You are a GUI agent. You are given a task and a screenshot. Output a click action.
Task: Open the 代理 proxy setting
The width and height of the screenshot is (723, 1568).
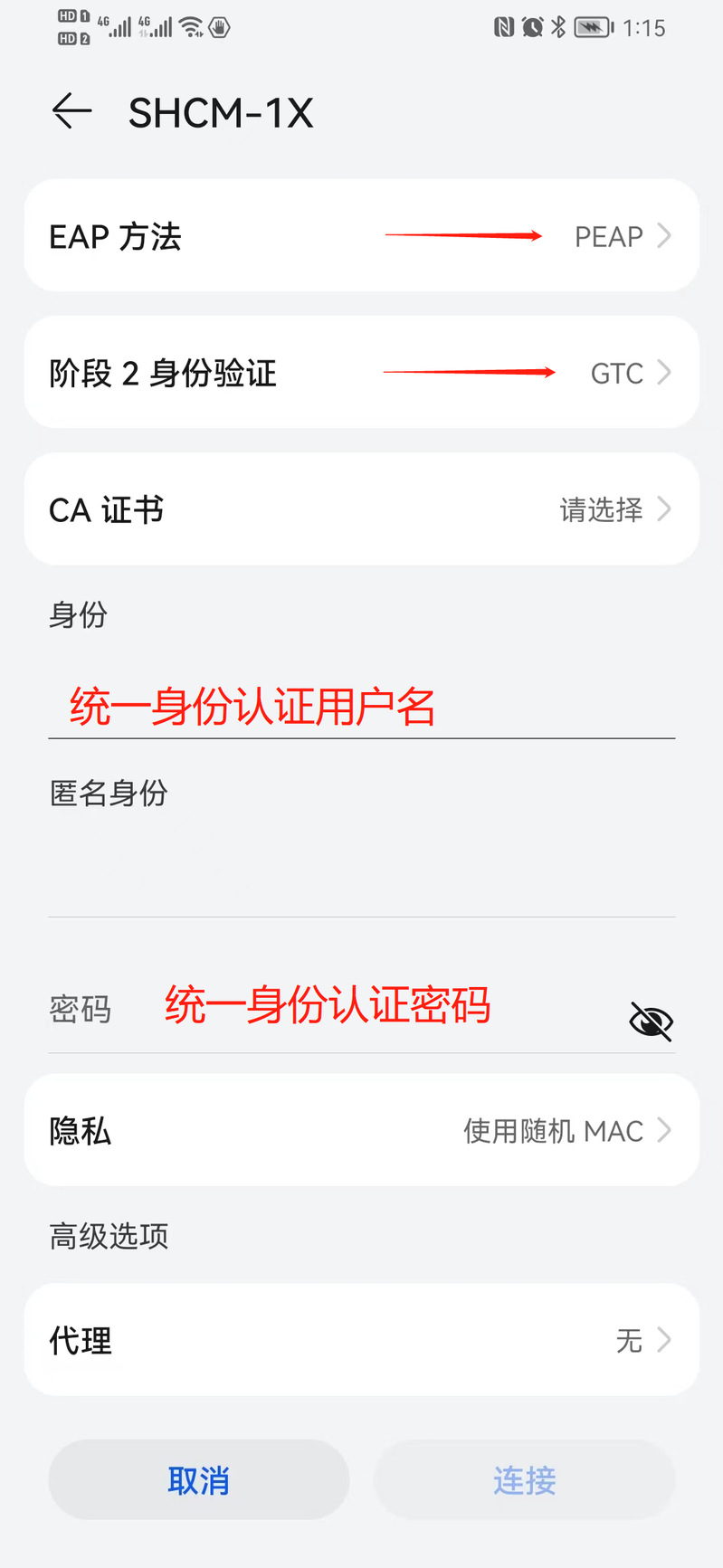click(x=361, y=1340)
